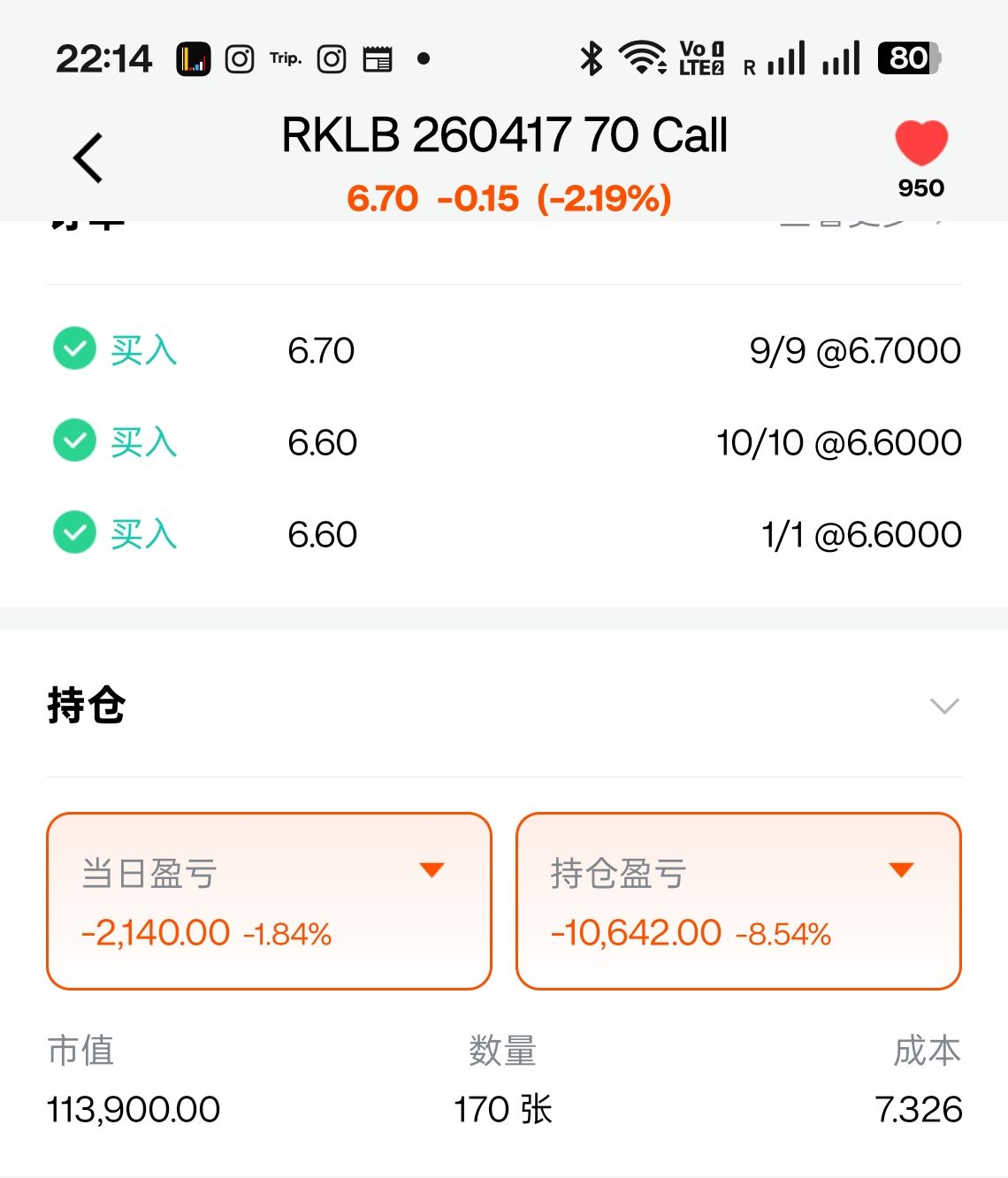This screenshot has height=1178, width=1008.
Task: Go back with the top-left arrow
Action: pyautogui.click(x=88, y=158)
